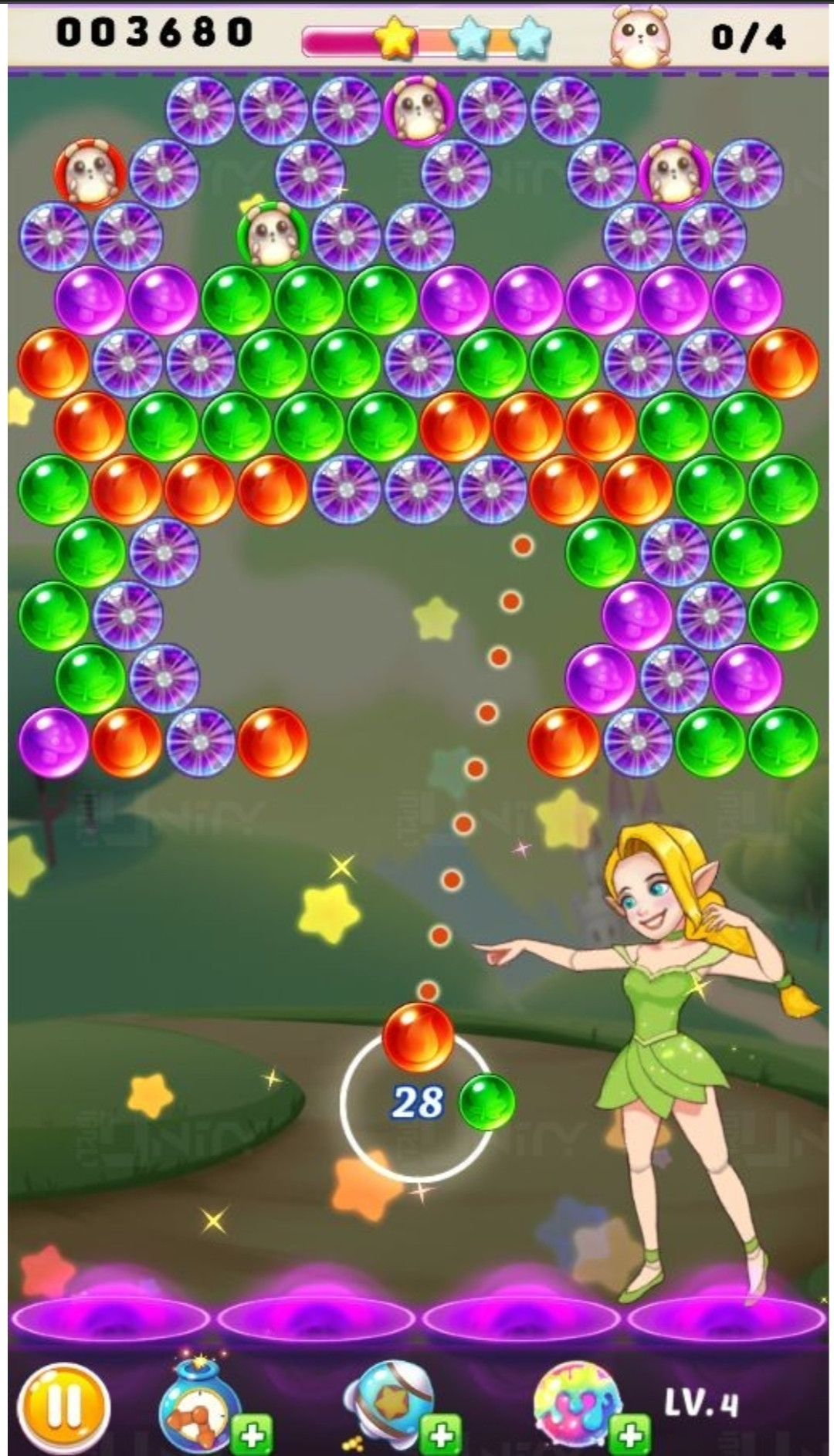Add more of the potion jar booster
Viewport: 834px width, 1456px height.
[252, 1435]
